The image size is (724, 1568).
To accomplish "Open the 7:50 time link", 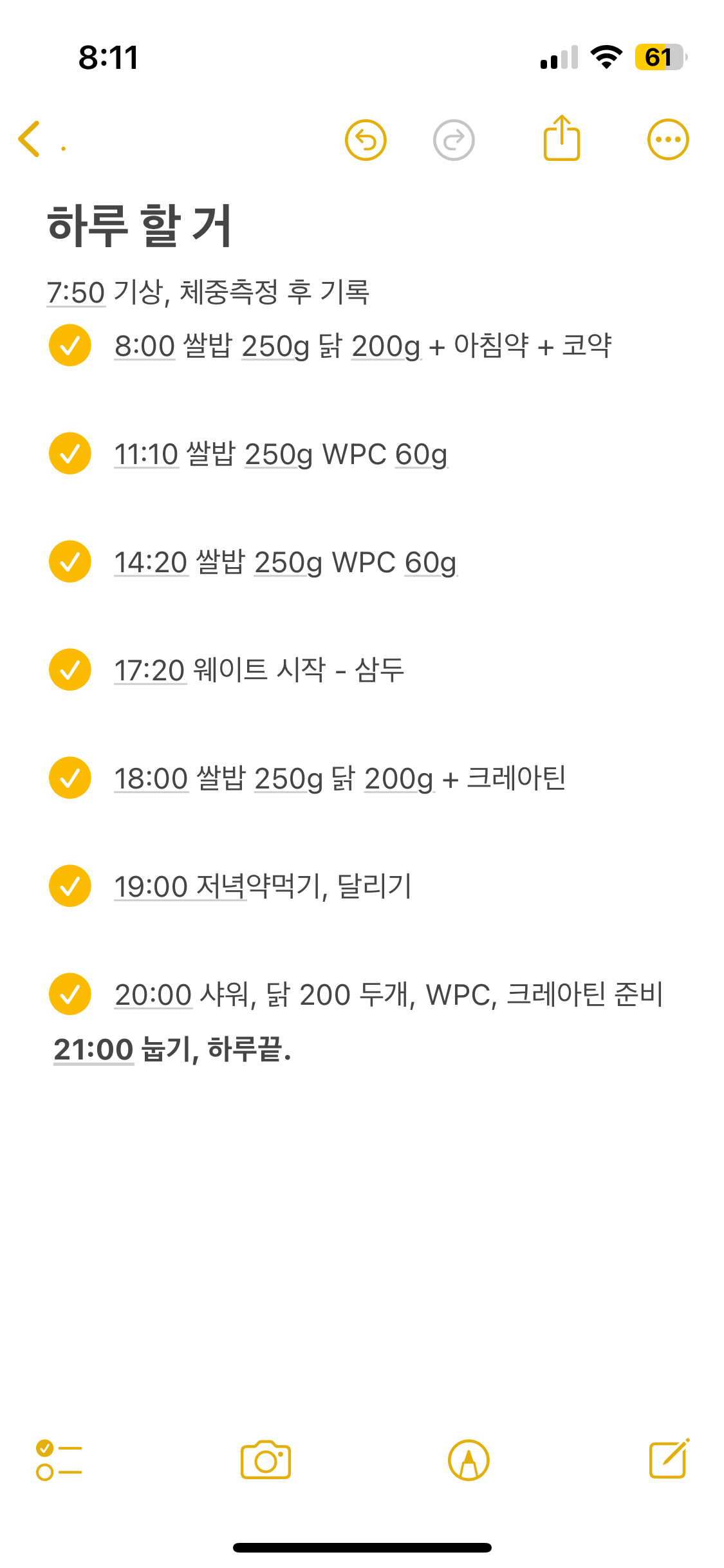I will point(76,293).
